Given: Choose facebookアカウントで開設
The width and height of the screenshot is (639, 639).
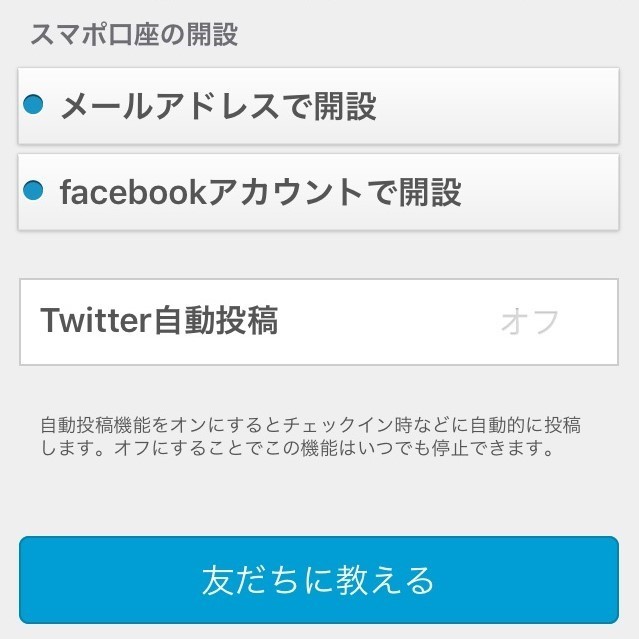Looking at the screenshot, I should tap(318, 192).
